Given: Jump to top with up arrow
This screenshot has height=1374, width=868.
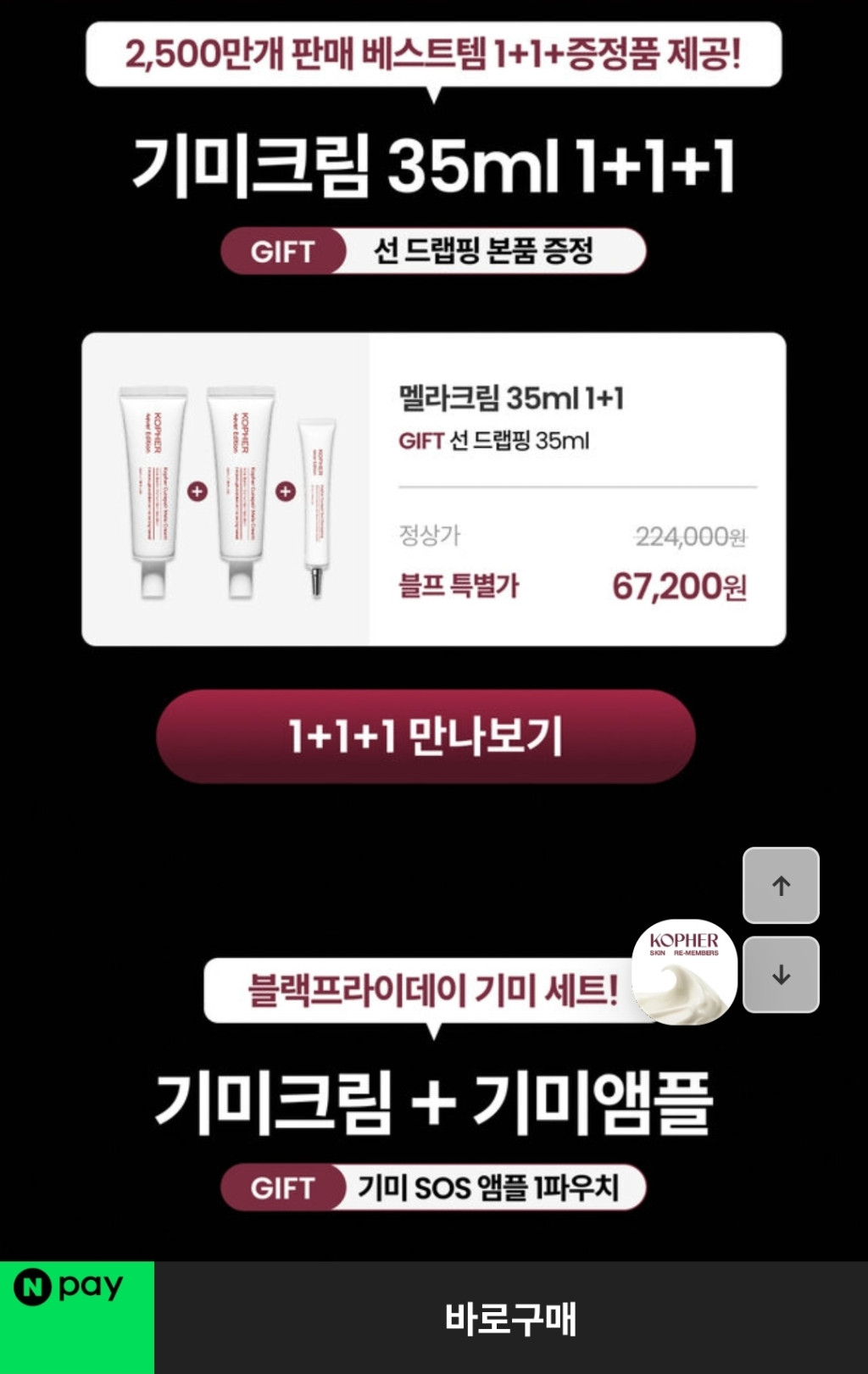Looking at the screenshot, I should (781, 885).
